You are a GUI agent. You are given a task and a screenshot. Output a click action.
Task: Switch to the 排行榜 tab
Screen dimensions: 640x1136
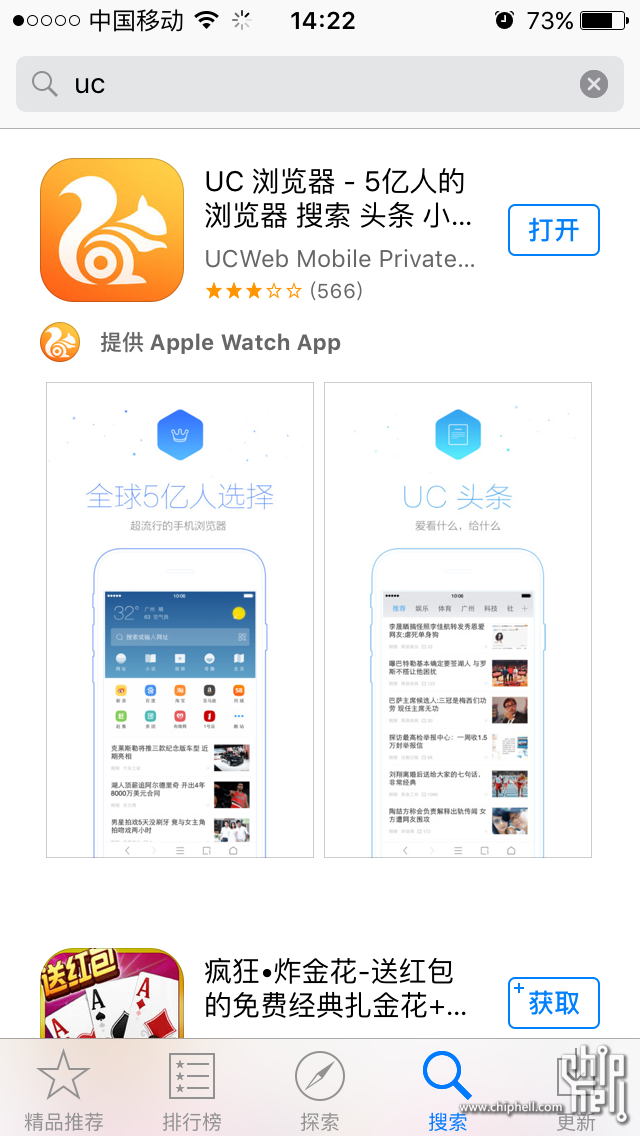pyautogui.click(x=192, y=1090)
